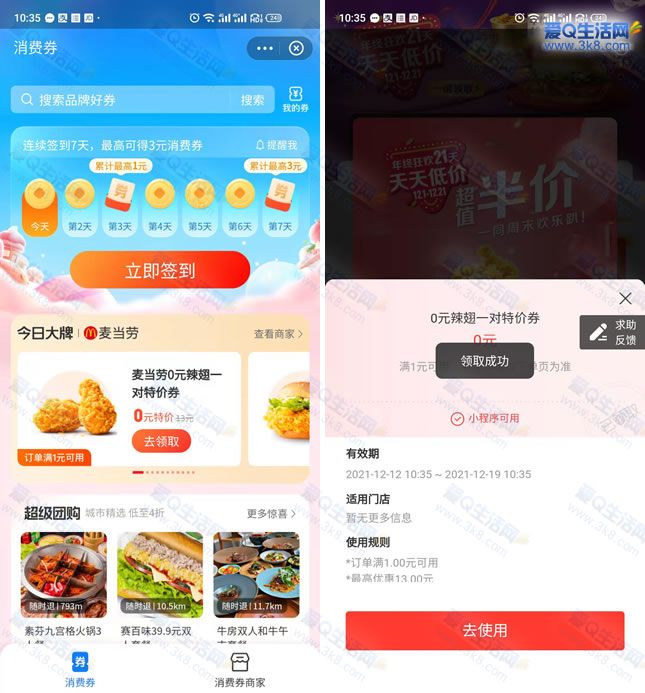645x693 pixels.
Task: Tap 提醒我 sign-in reminder
Action: coord(276,145)
